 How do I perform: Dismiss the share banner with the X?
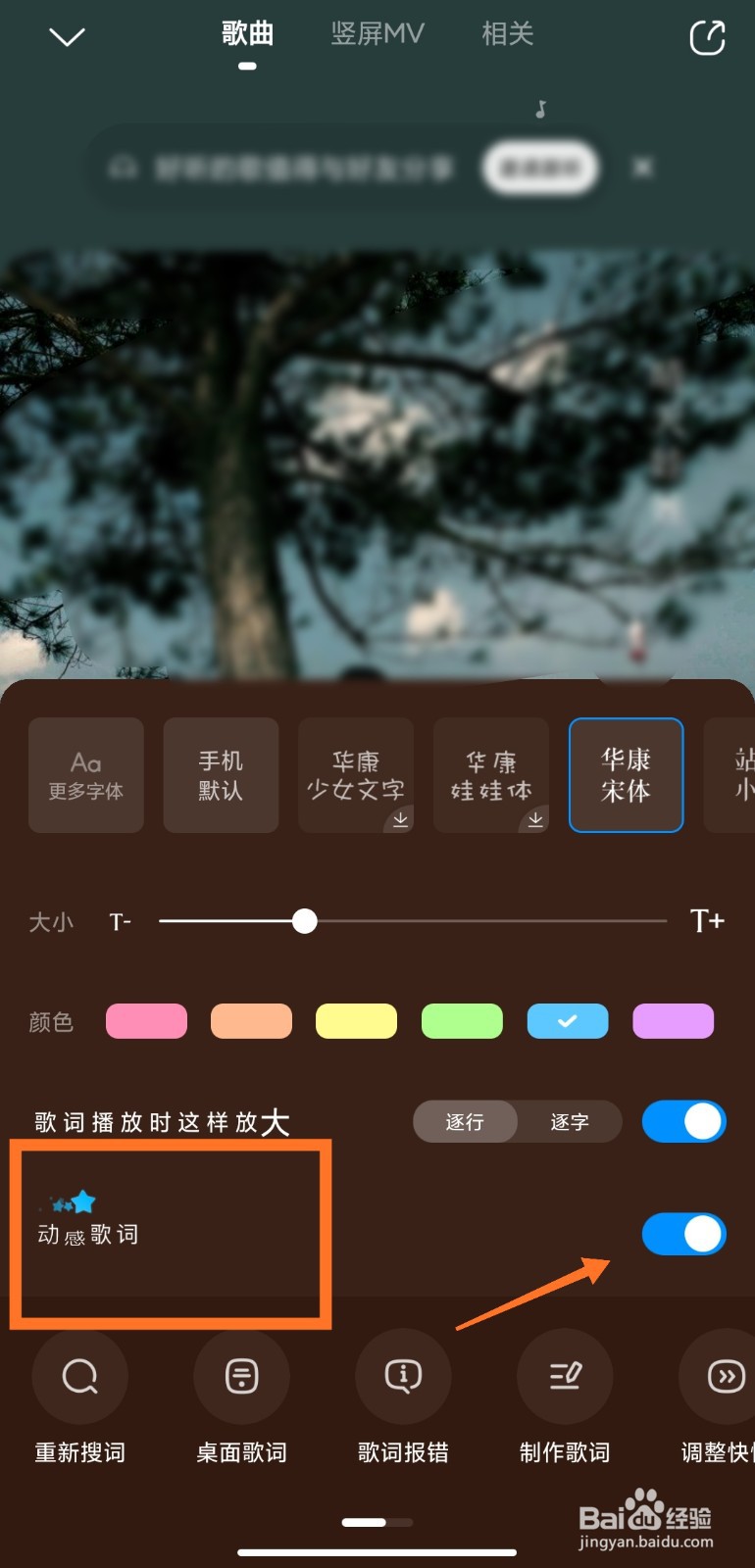tap(642, 168)
